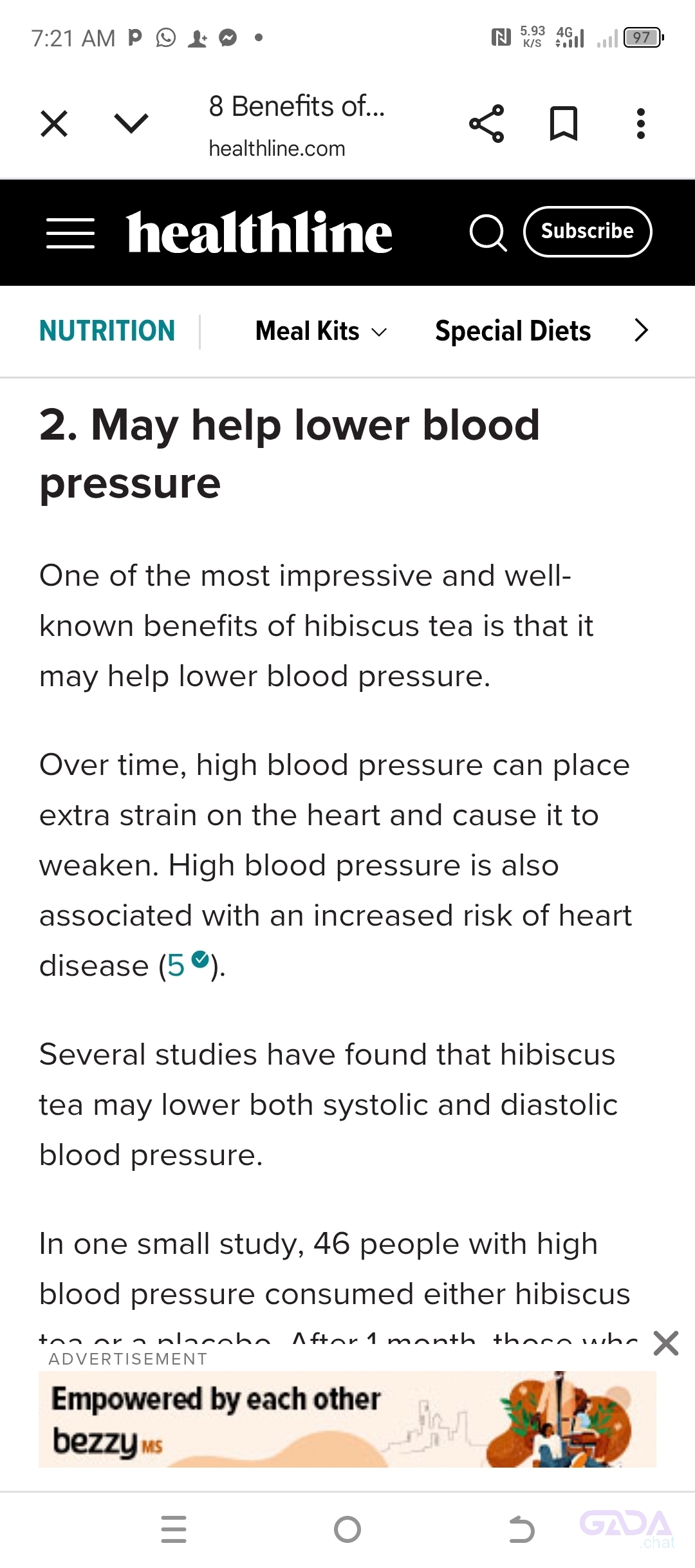Minimize browser with the down chevron
The width and height of the screenshot is (695, 1568).
pos(131,123)
